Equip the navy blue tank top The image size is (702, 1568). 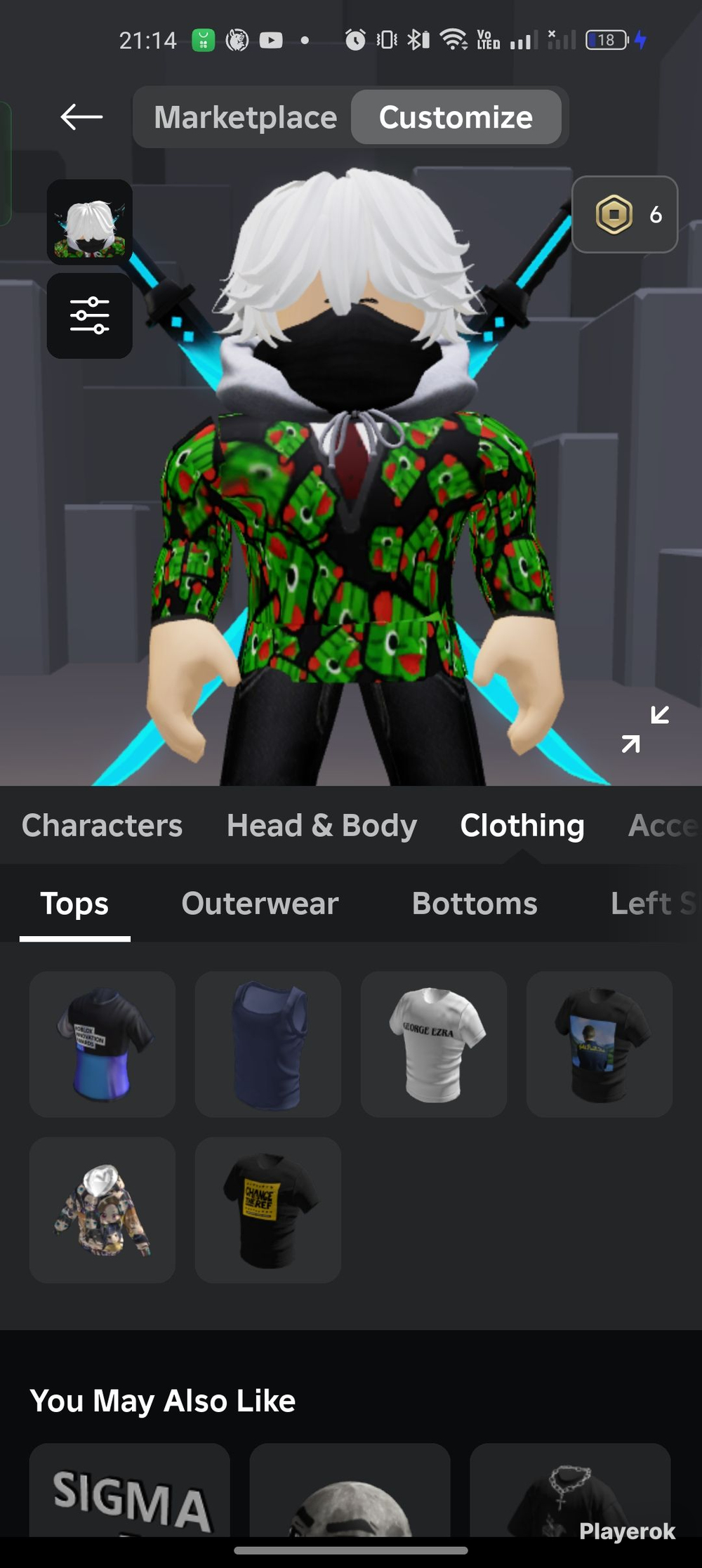268,1044
